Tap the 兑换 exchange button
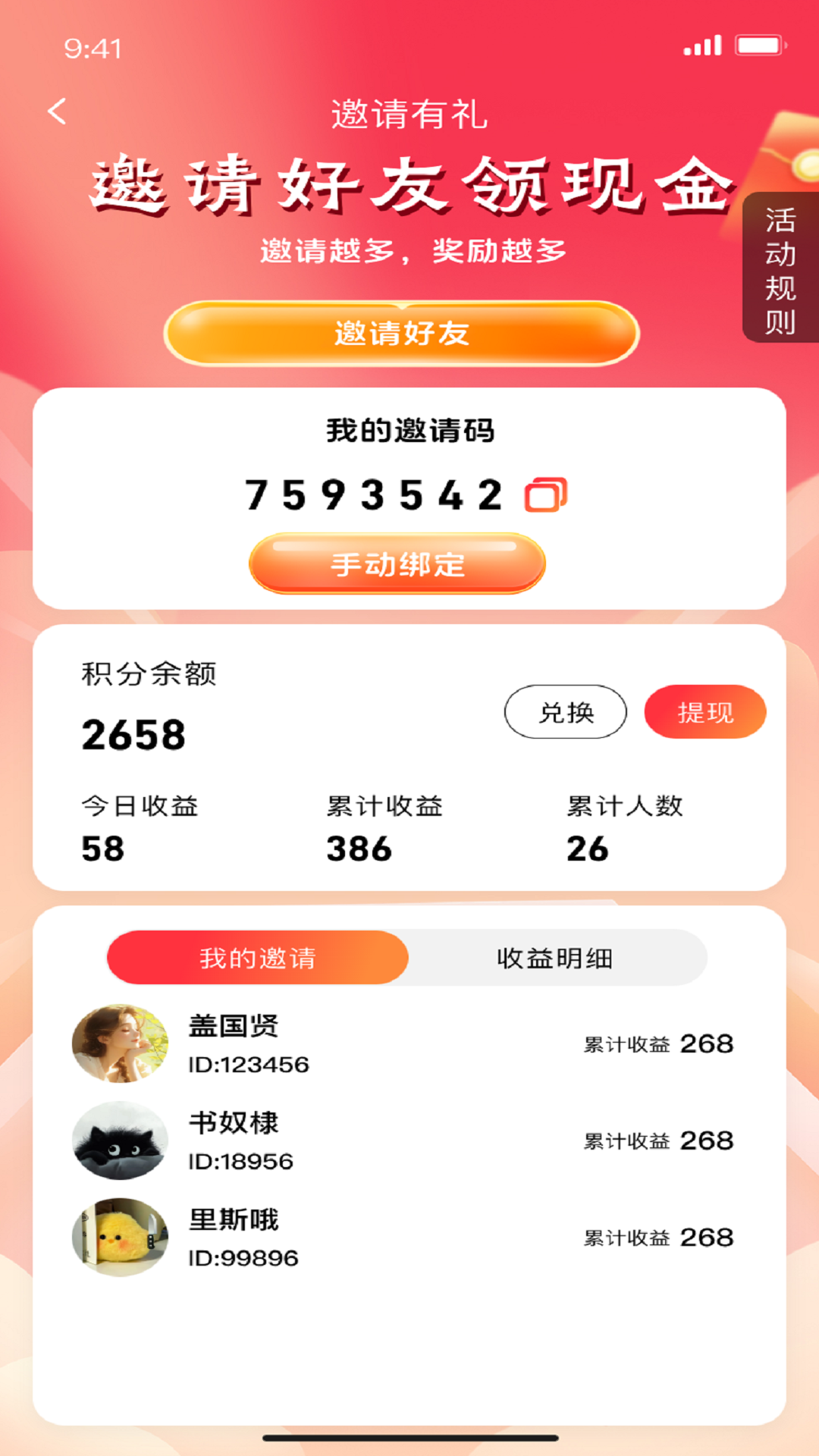The width and height of the screenshot is (819, 1456). coord(566,711)
